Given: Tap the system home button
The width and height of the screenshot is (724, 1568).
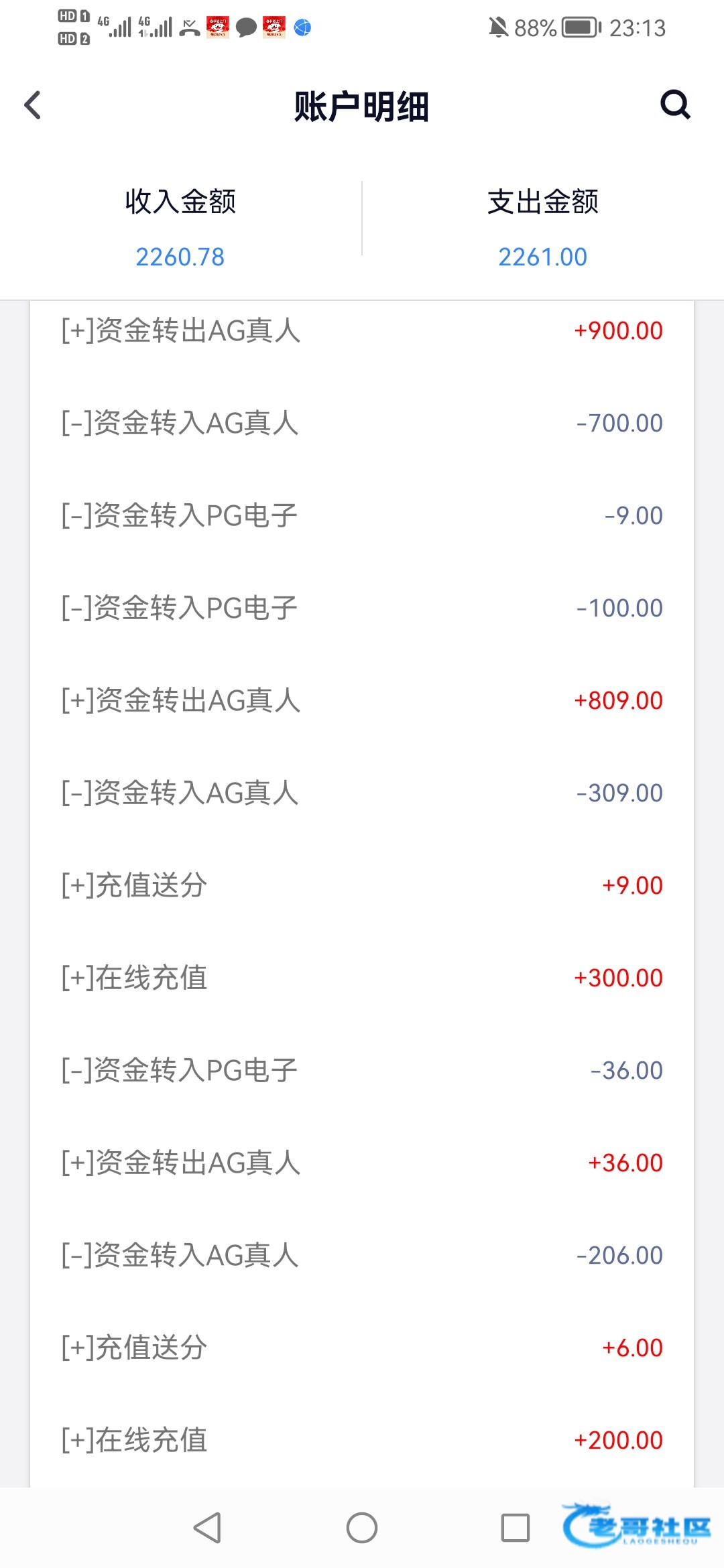Looking at the screenshot, I should [x=362, y=1528].
